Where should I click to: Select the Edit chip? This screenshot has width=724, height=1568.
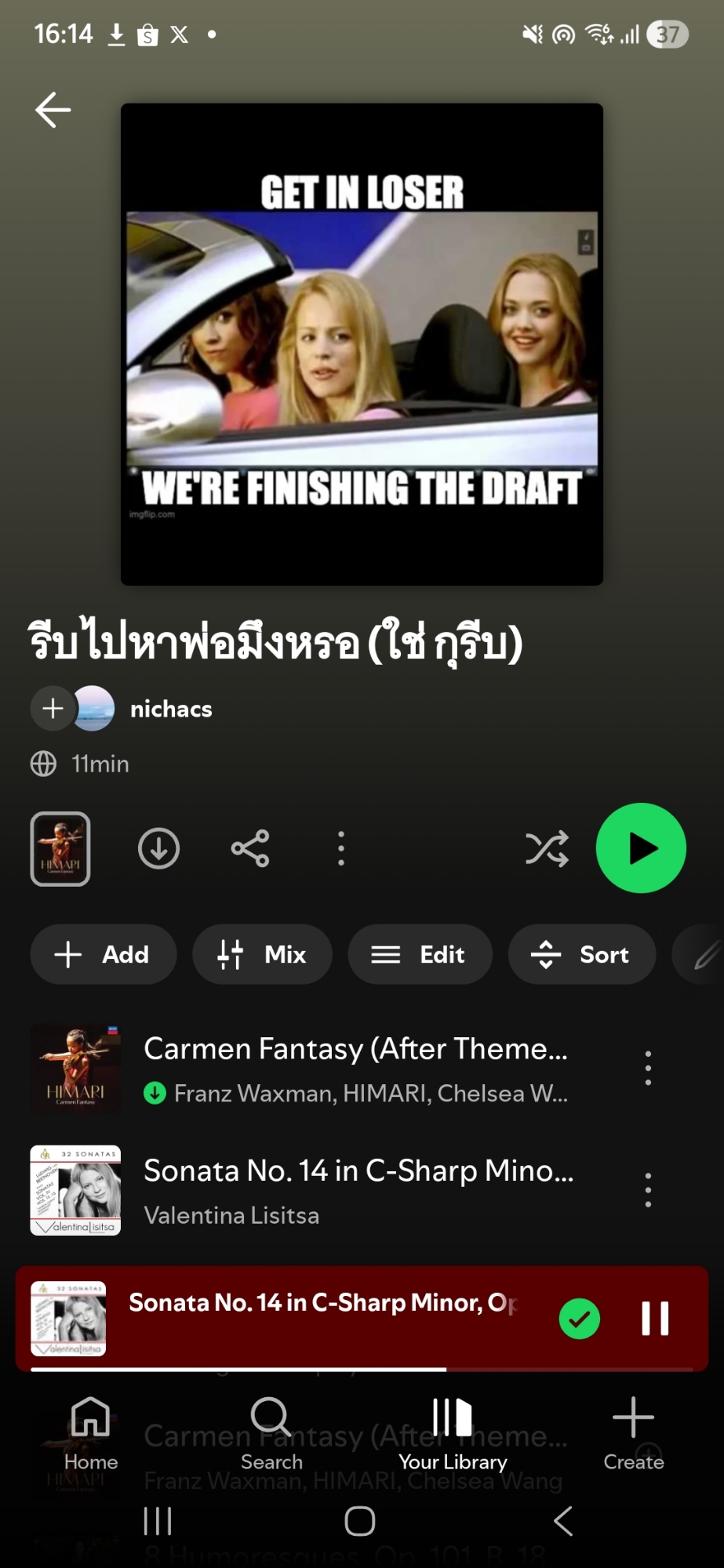(x=420, y=954)
